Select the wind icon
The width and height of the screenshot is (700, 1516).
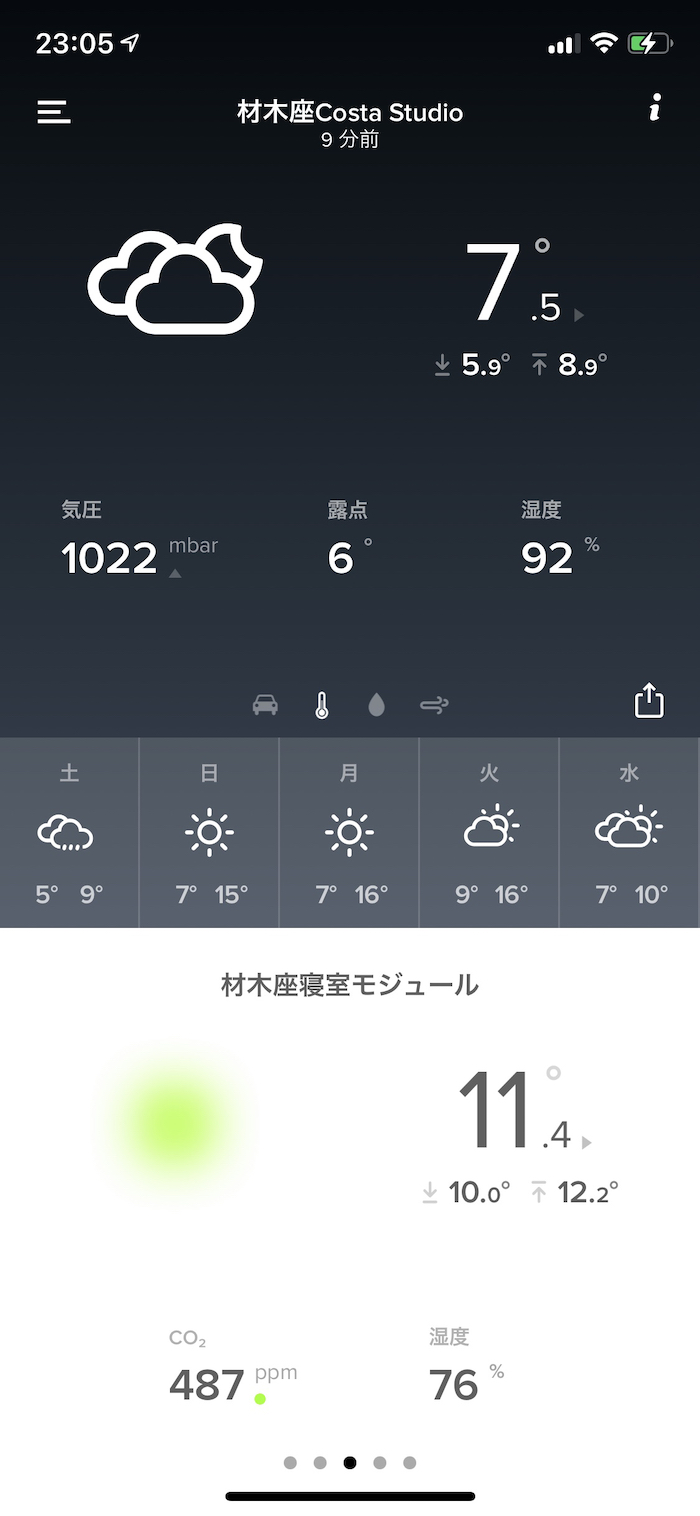(x=434, y=706)
